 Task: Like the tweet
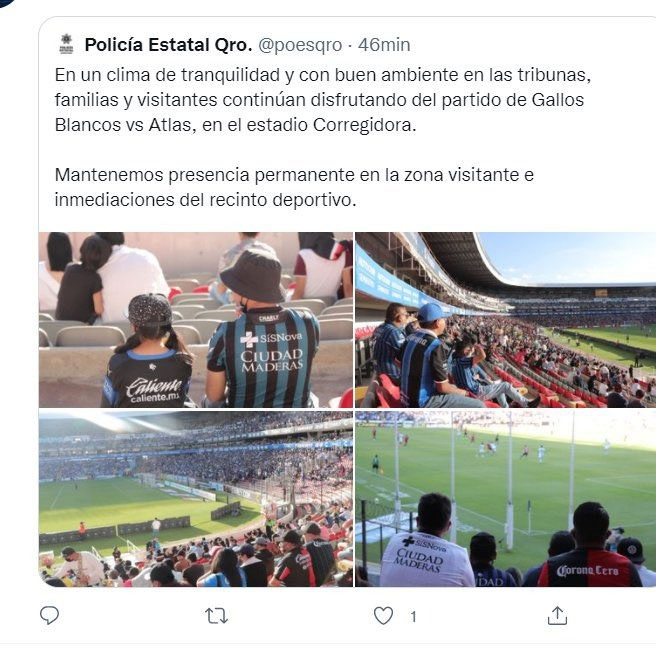click(383, 616)
